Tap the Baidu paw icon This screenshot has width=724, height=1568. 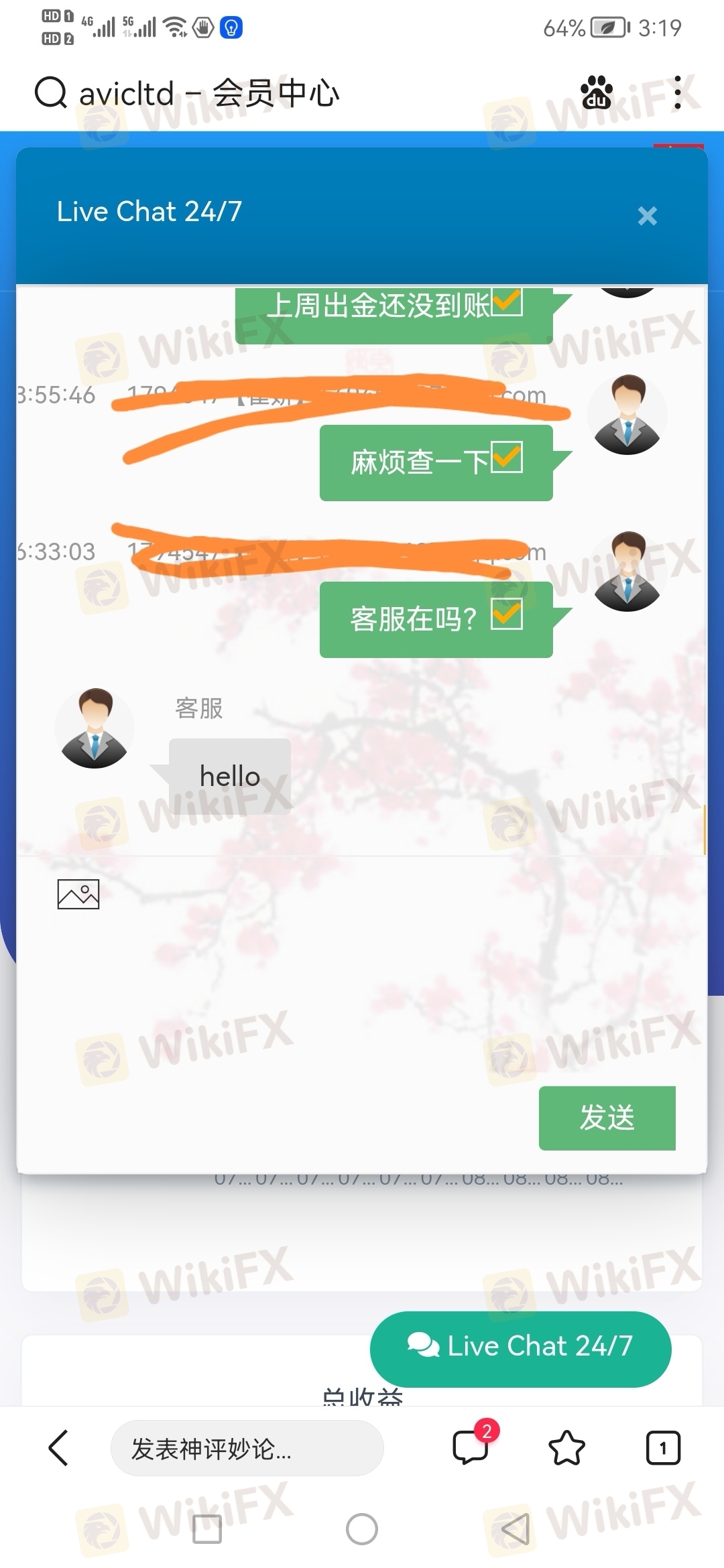597,92
